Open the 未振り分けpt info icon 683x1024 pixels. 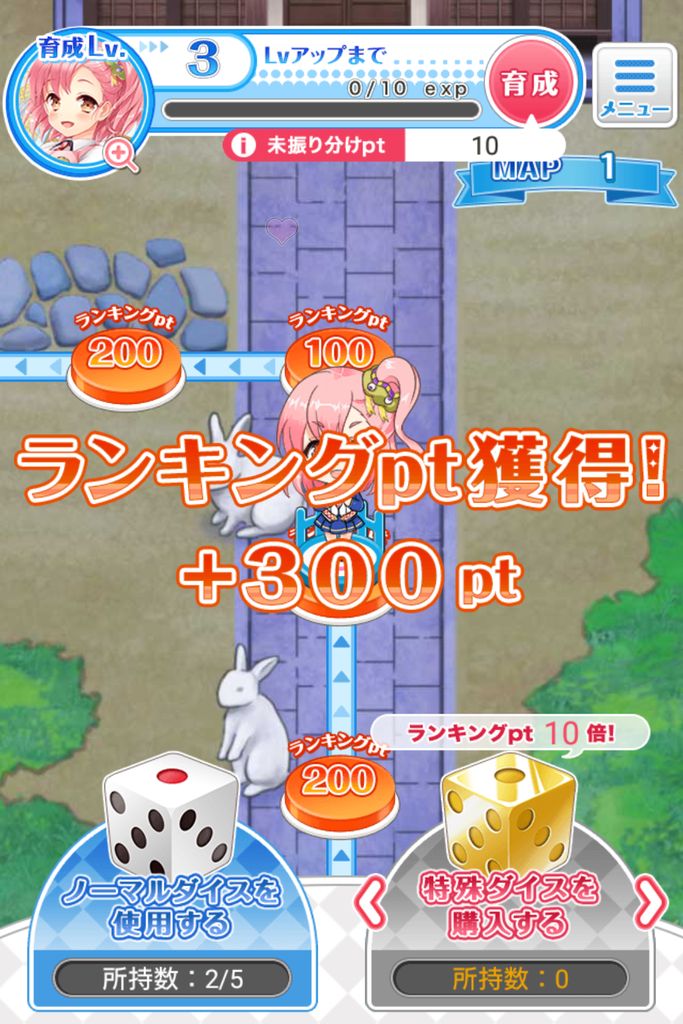click(242, 145)
